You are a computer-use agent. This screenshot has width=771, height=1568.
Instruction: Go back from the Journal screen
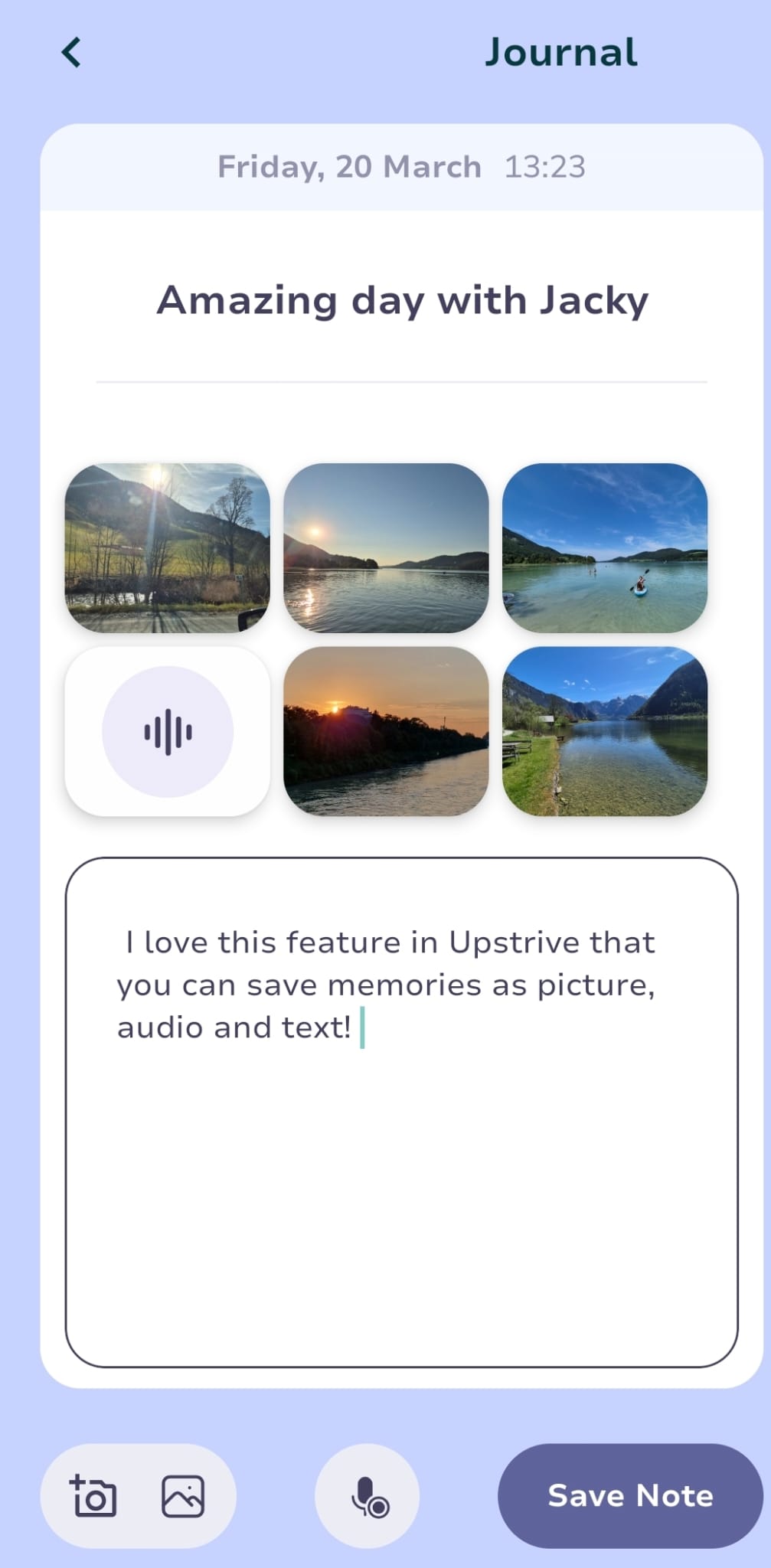71,54
